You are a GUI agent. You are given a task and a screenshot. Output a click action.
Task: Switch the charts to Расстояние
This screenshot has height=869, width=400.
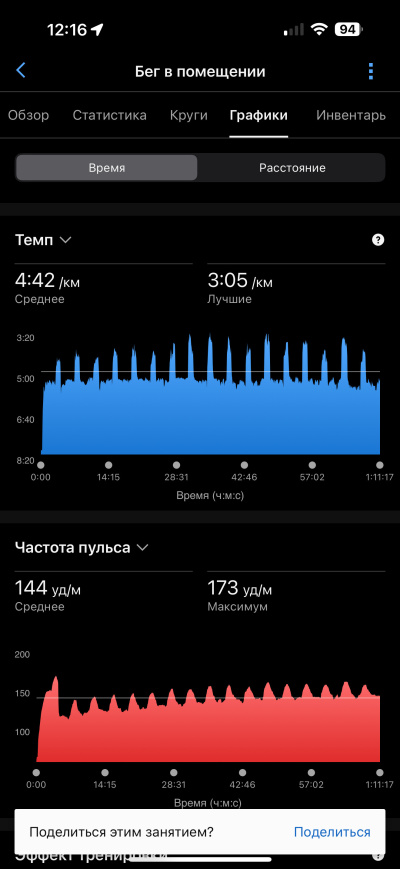[292, 167]
